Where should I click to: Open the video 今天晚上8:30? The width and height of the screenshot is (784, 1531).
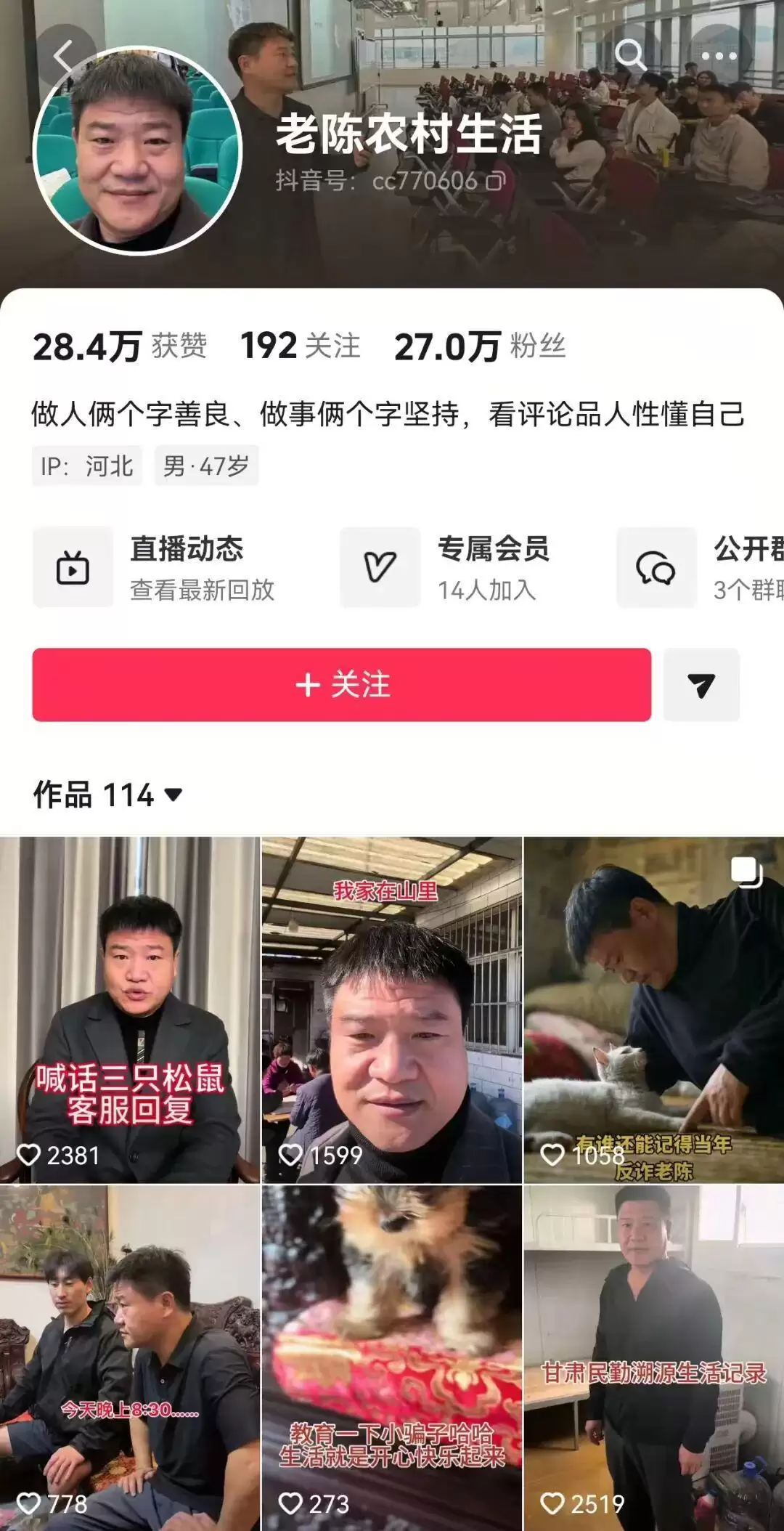pos(129,1358)
